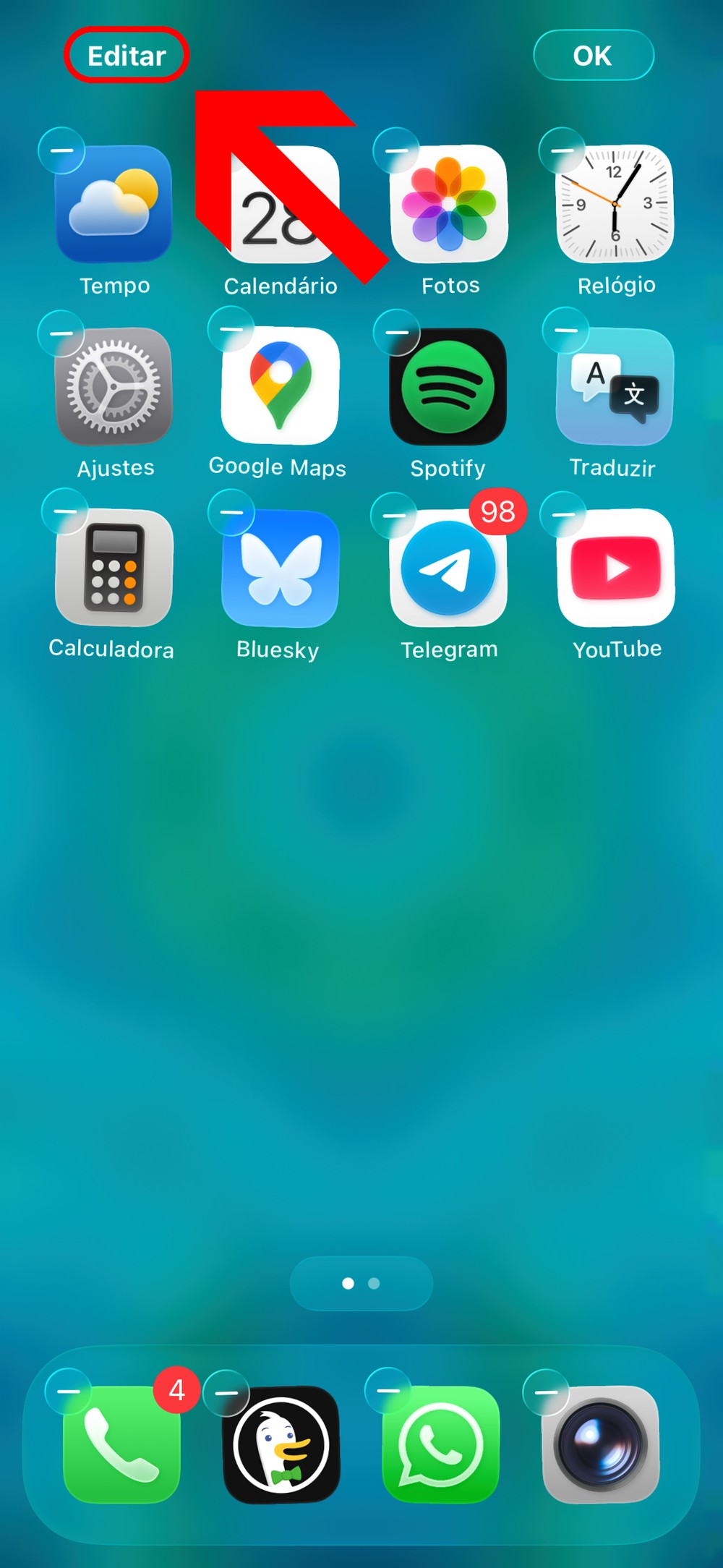Launch Google Maps
The height and width of the screenshot is (1568, 723).
[281, 386]
